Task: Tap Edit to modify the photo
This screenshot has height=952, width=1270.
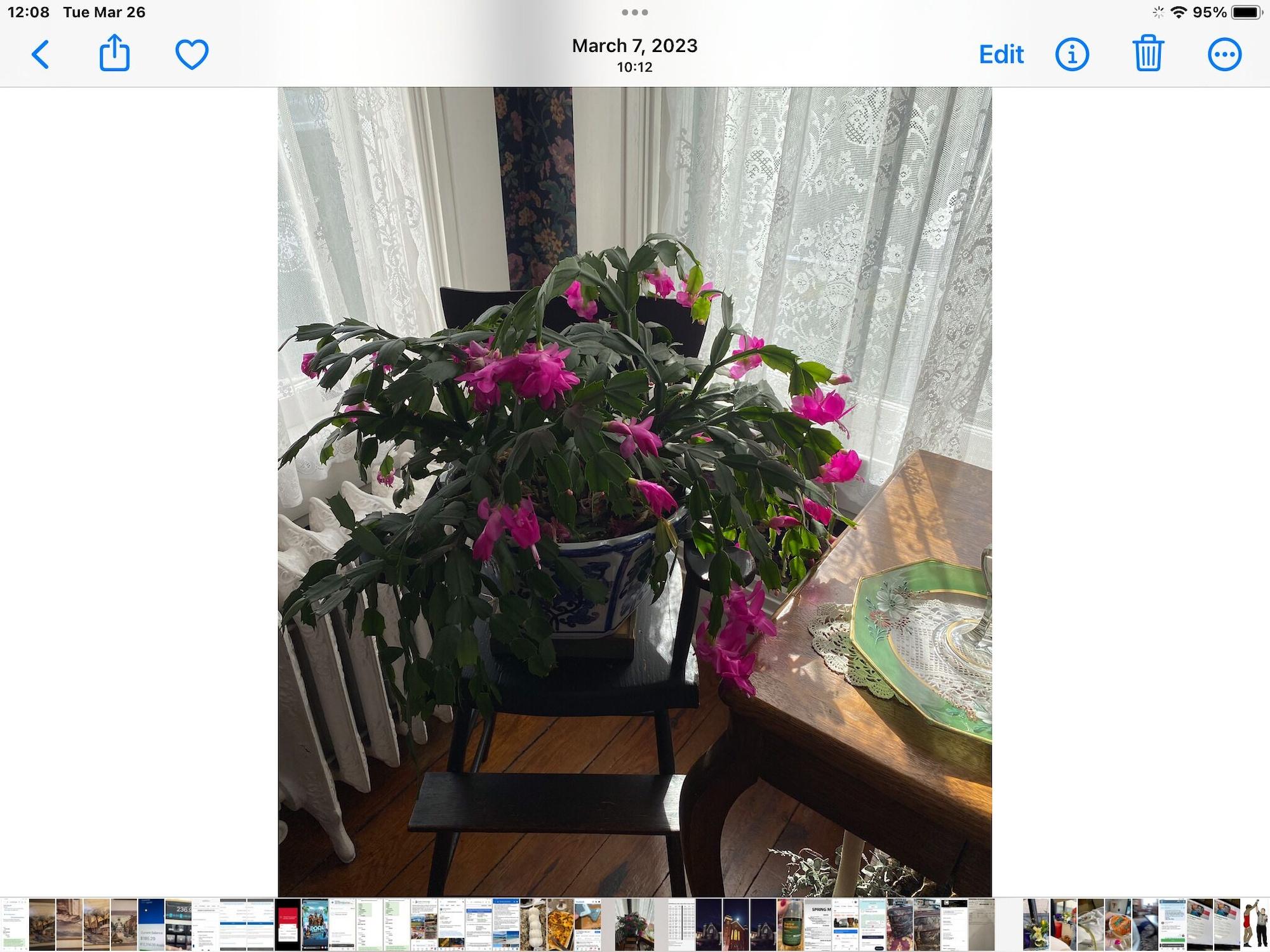Action: 1001,55
